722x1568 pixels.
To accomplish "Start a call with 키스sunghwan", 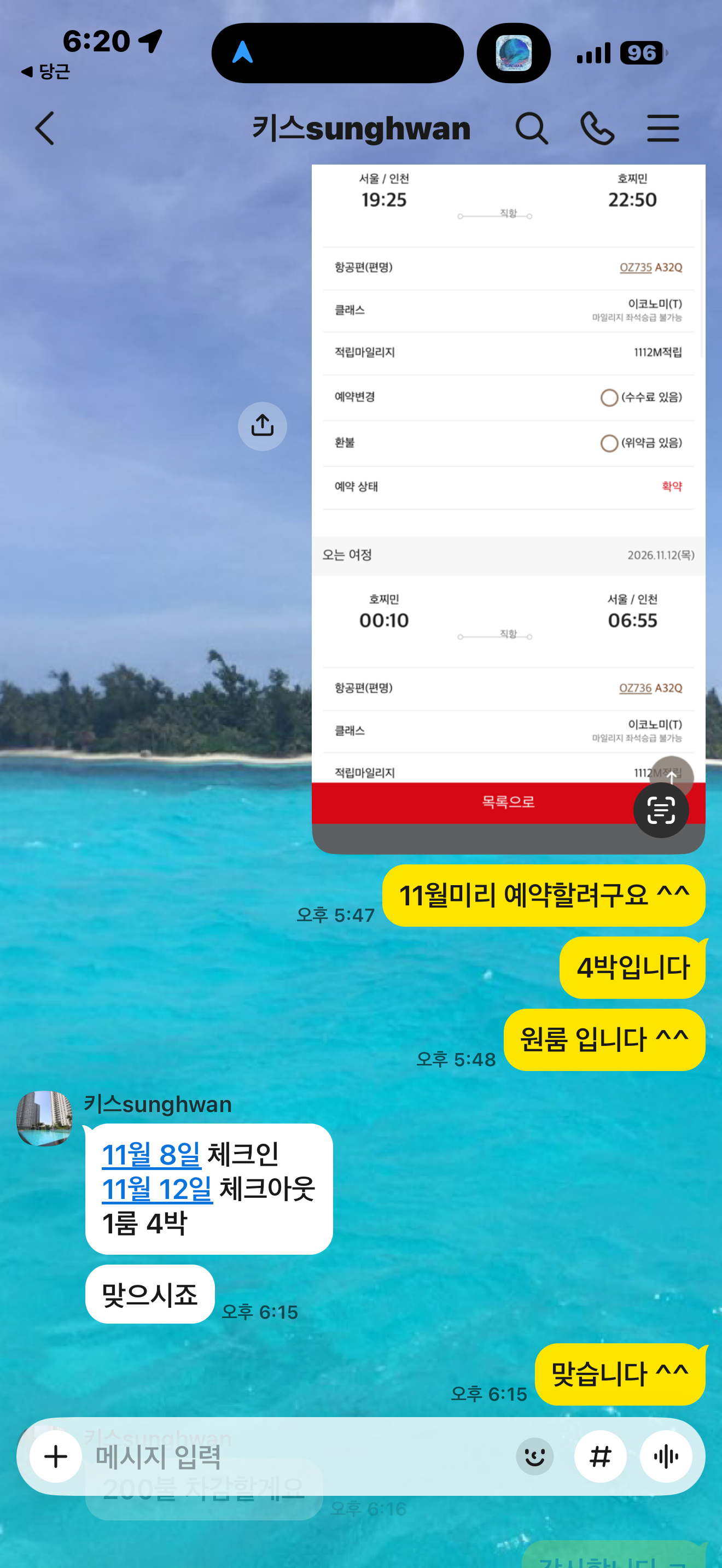I will pos(597,128).
